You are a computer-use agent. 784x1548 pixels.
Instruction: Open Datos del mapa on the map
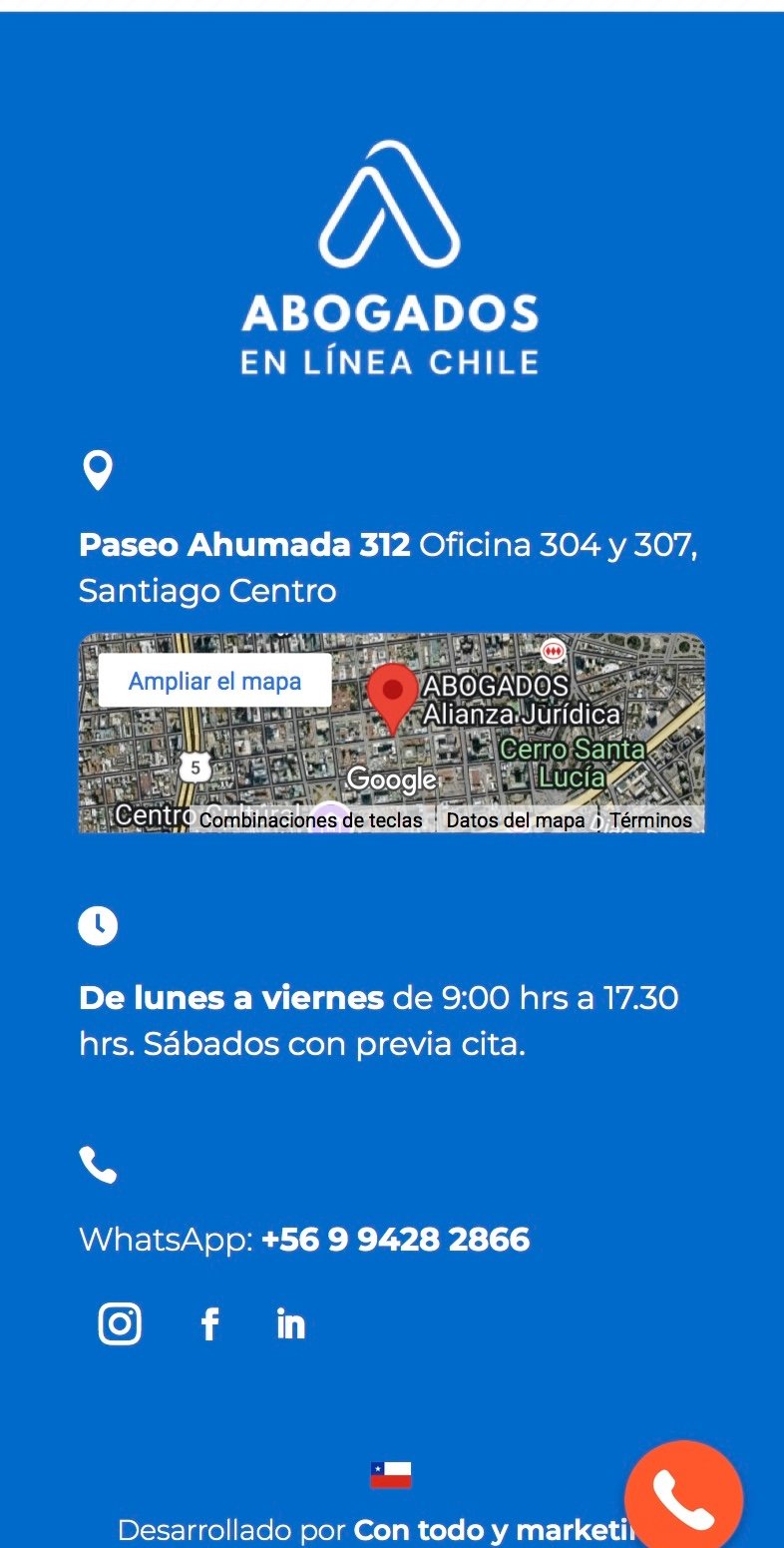516,820
